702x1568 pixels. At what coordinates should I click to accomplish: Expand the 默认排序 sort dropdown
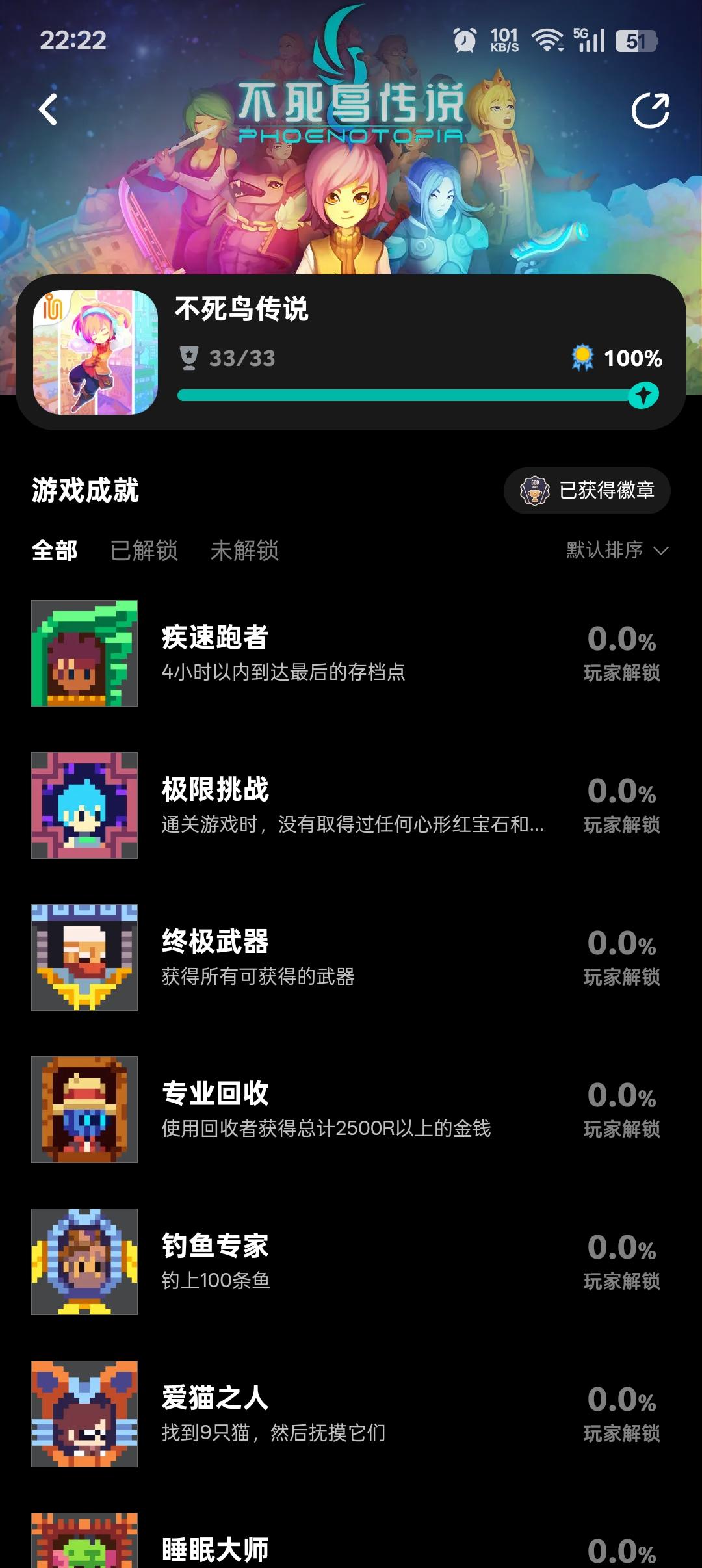click(616, 551)
